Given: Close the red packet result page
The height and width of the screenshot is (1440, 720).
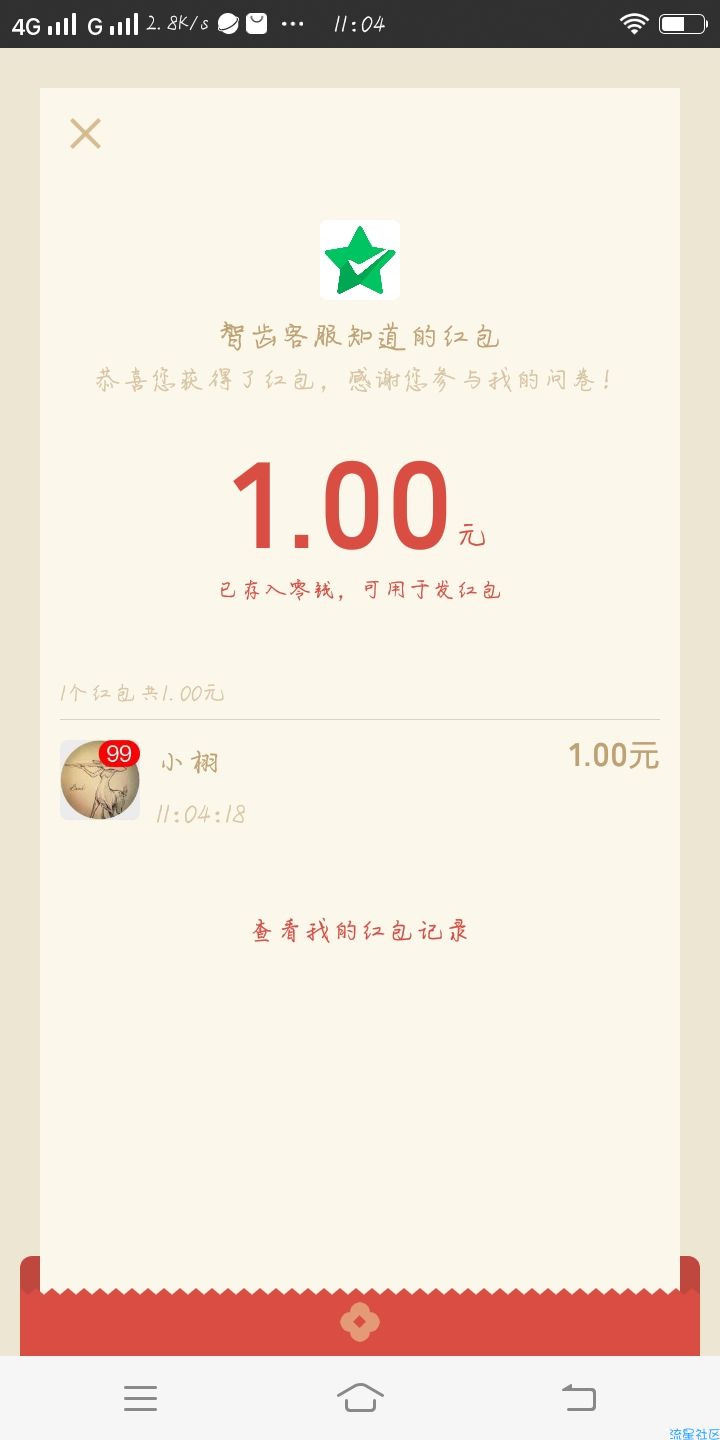Looking at the screenshot, I should pyautogui.click(x=85, y=133).
